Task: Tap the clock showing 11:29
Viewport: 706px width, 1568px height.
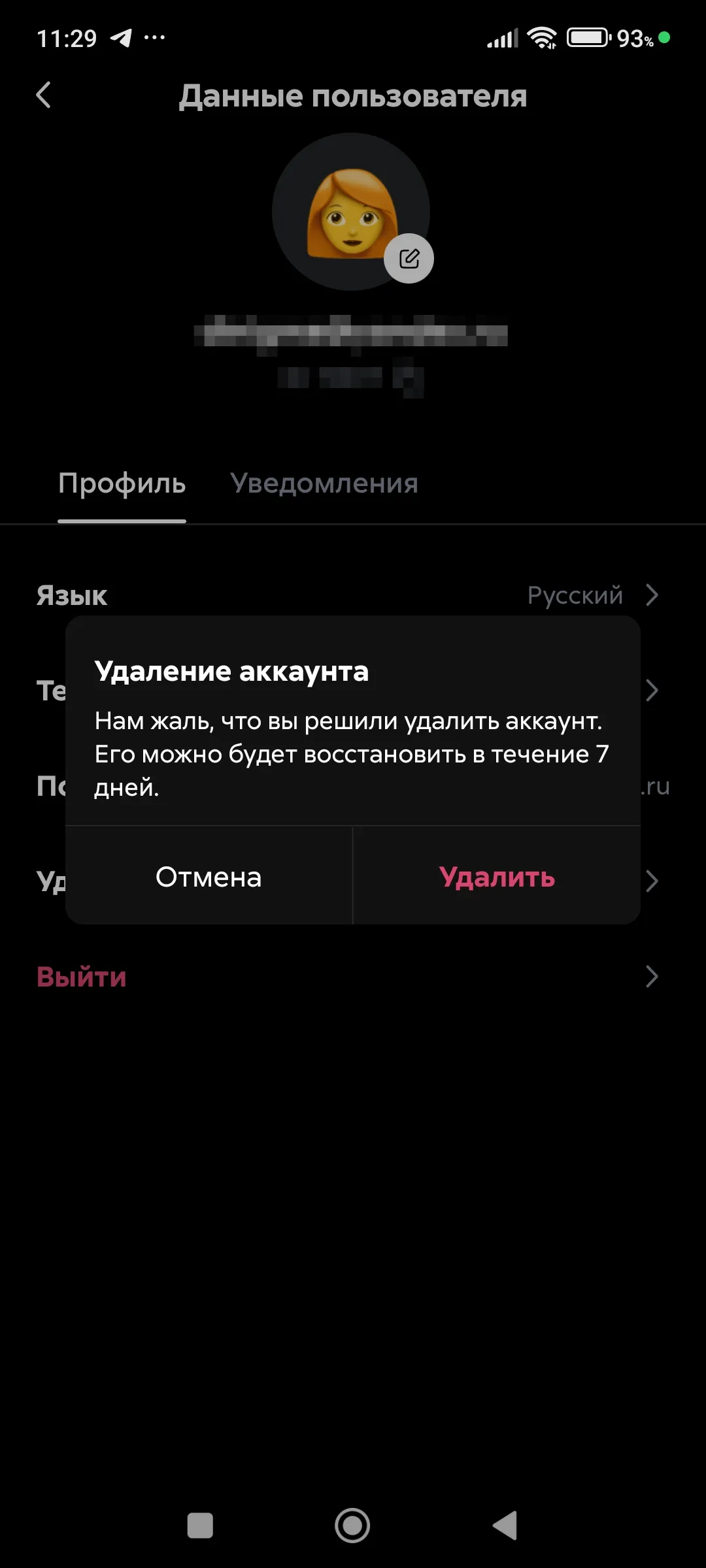Action: [69, 37]
